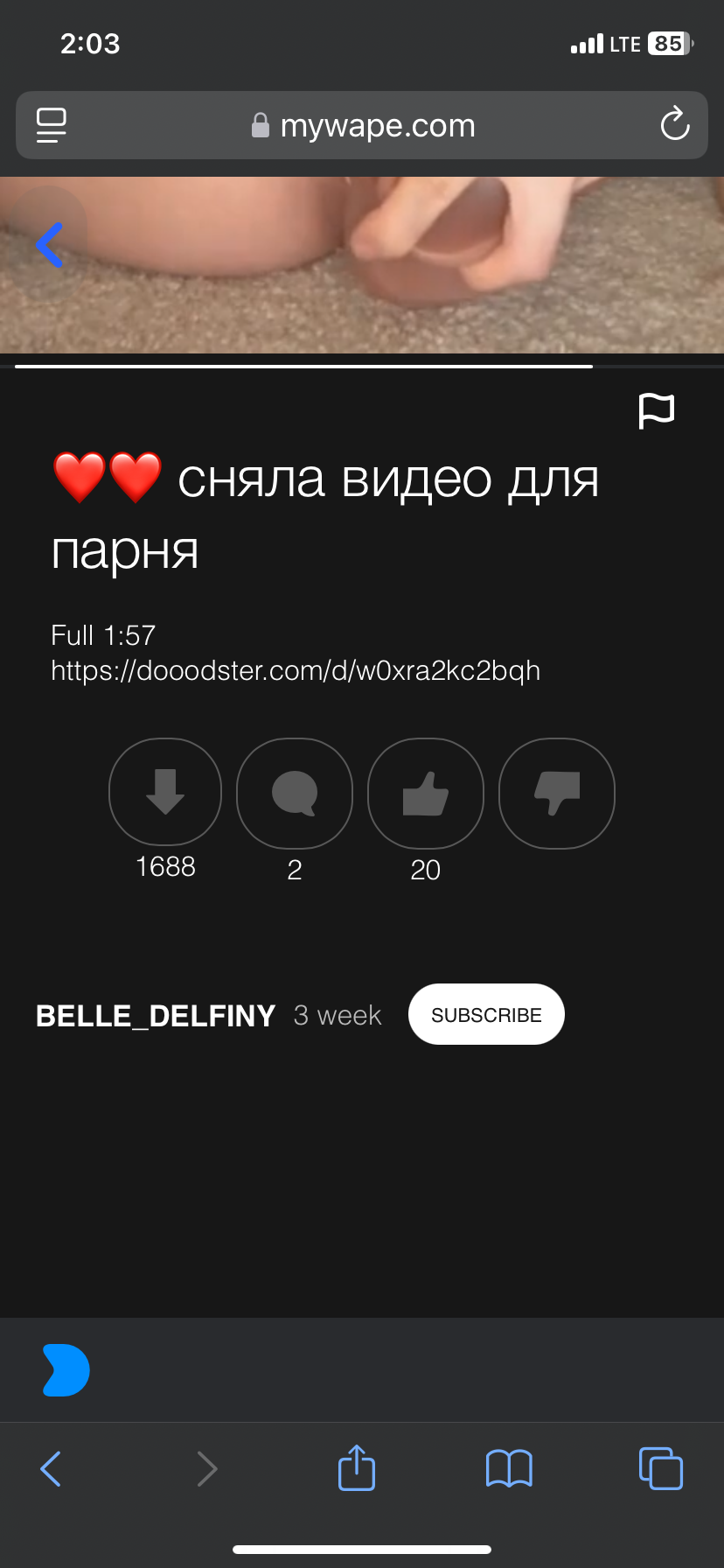Open Safari bookmarks
Viewport: 724px width, 1568px height.
point(509,1468)
